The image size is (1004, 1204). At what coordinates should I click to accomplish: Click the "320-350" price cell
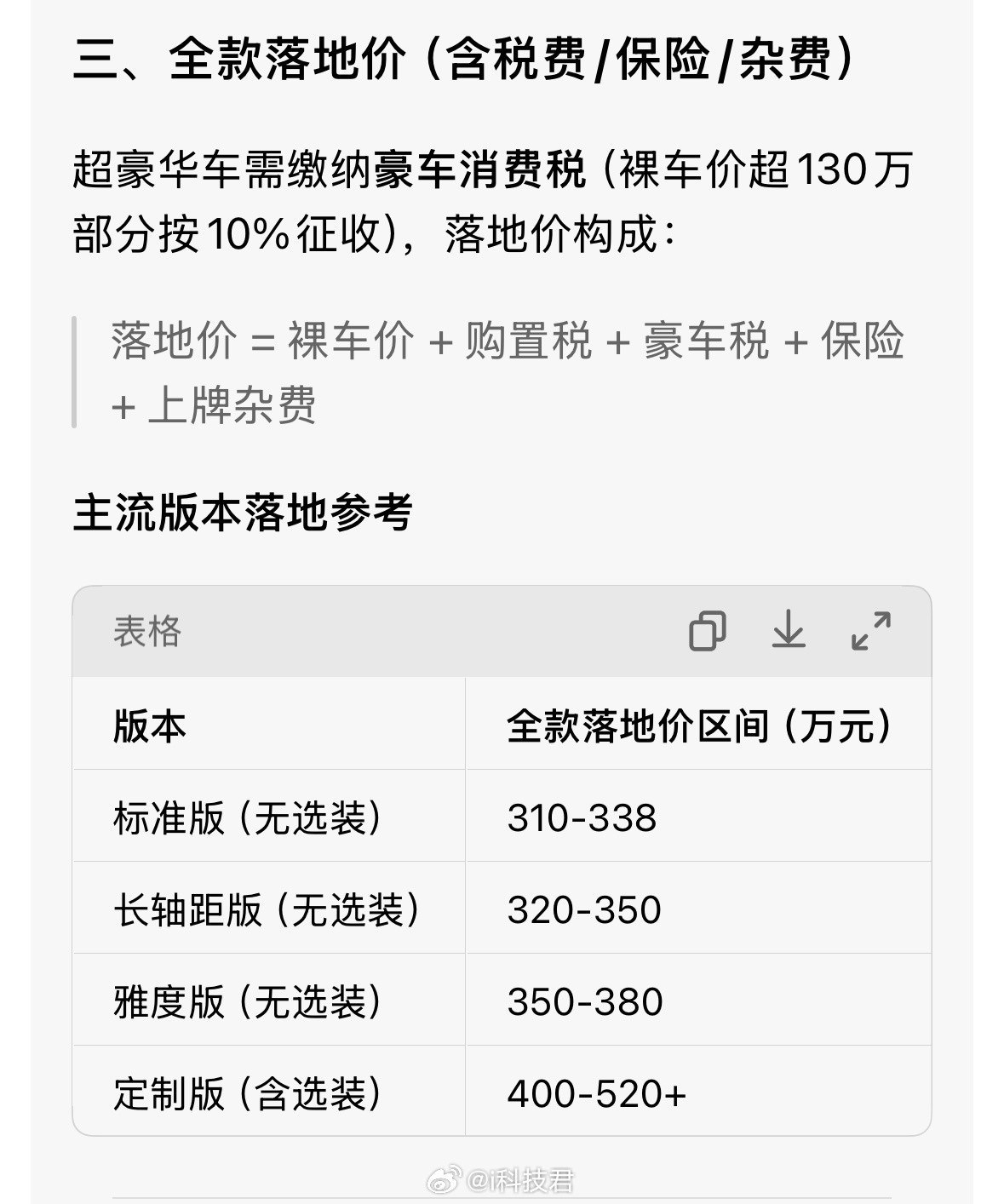coord(582,909)
